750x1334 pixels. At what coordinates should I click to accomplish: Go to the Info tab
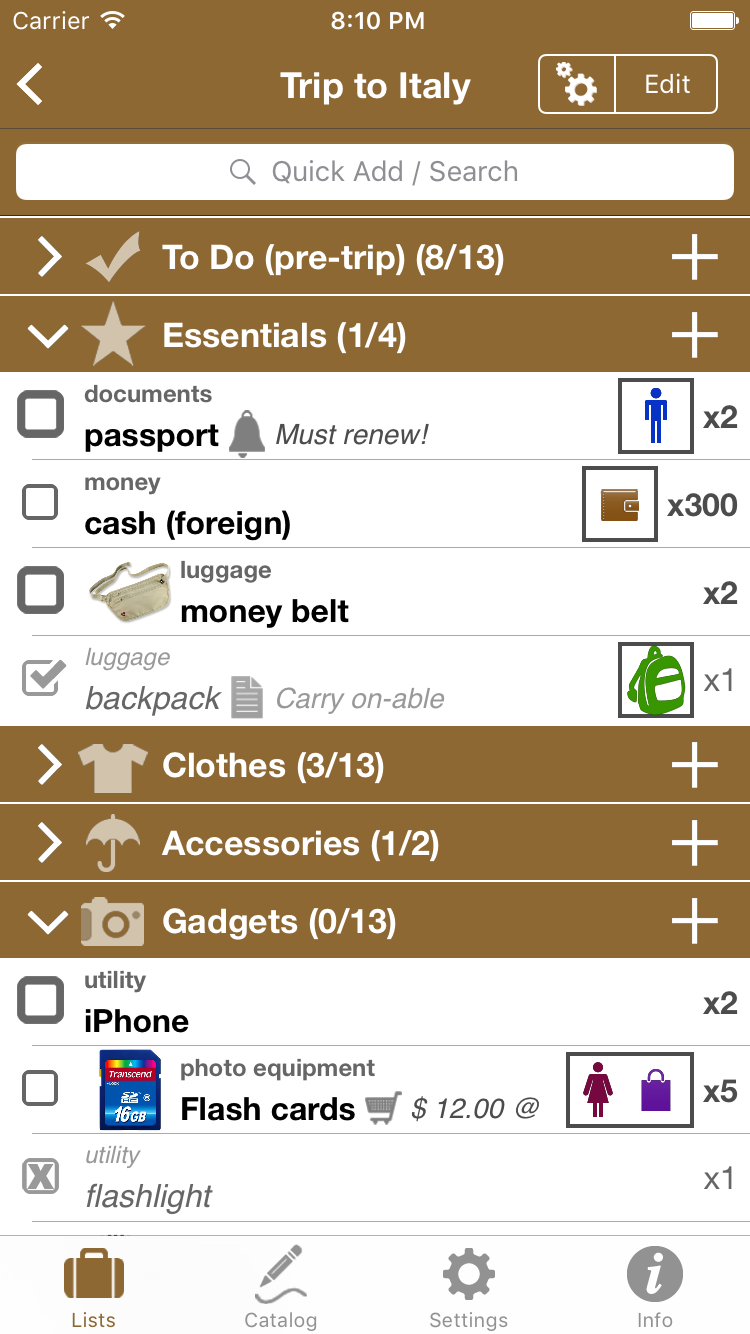pyautogui.click(x=655, y=1286)
